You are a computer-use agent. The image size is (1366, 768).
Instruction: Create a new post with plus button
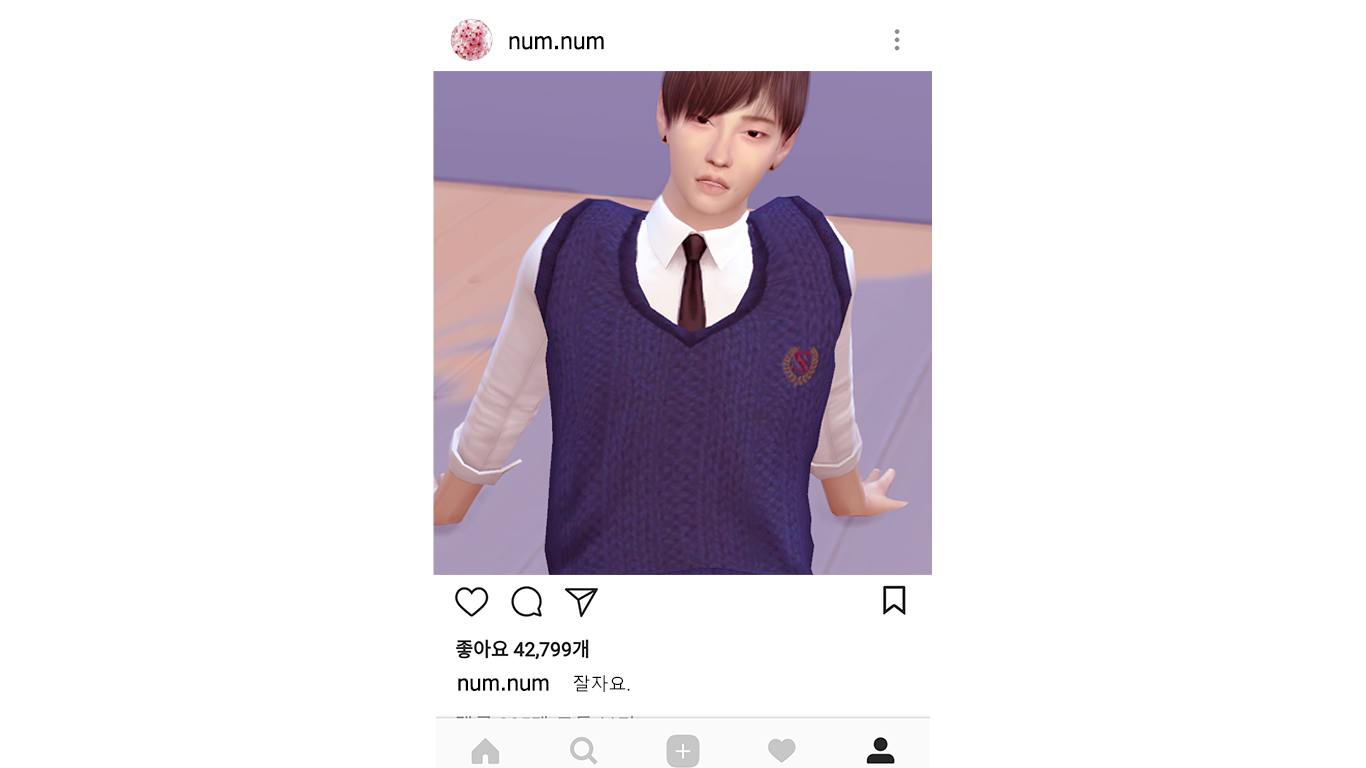click(682, 750)
